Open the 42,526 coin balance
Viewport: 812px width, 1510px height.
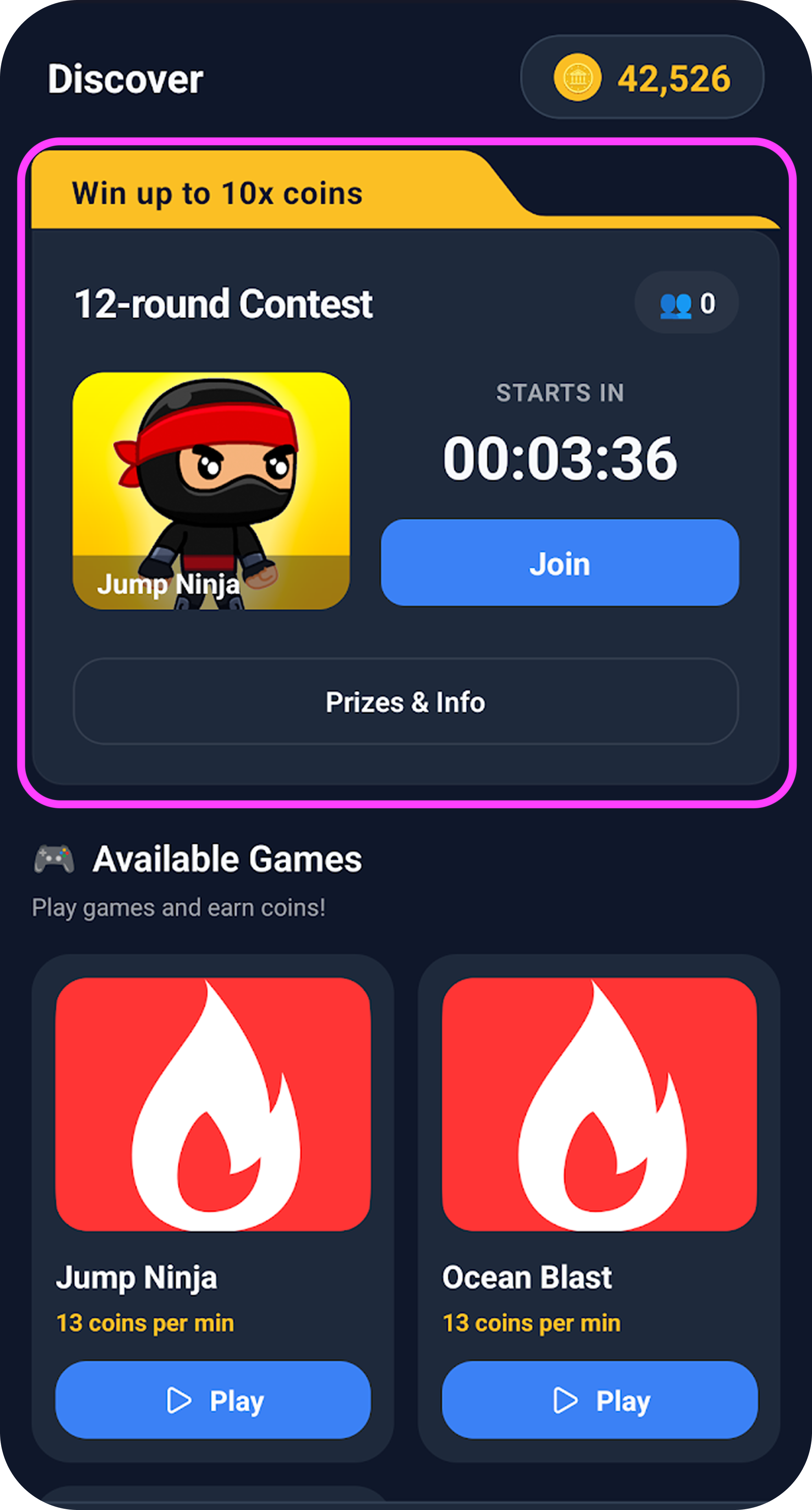(642, 77)
